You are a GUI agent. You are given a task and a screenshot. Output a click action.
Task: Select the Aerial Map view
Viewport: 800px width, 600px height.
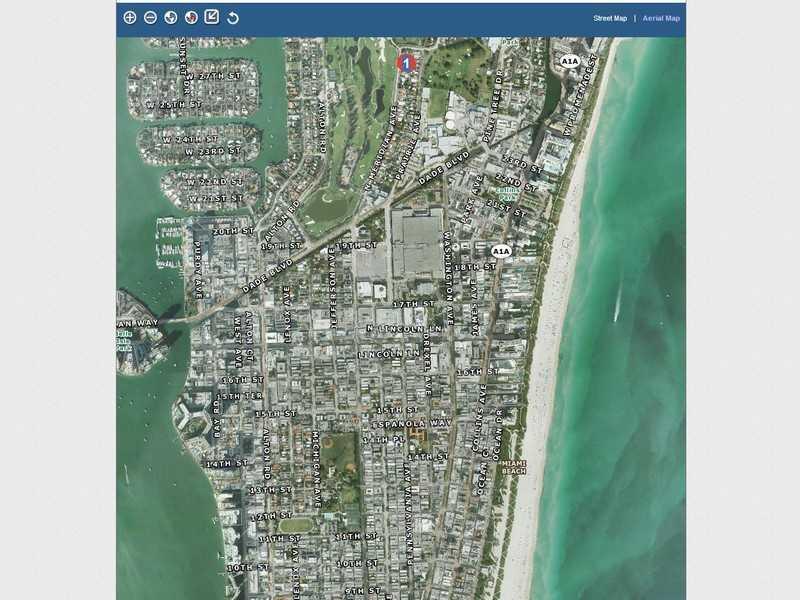tap(661, 18)
